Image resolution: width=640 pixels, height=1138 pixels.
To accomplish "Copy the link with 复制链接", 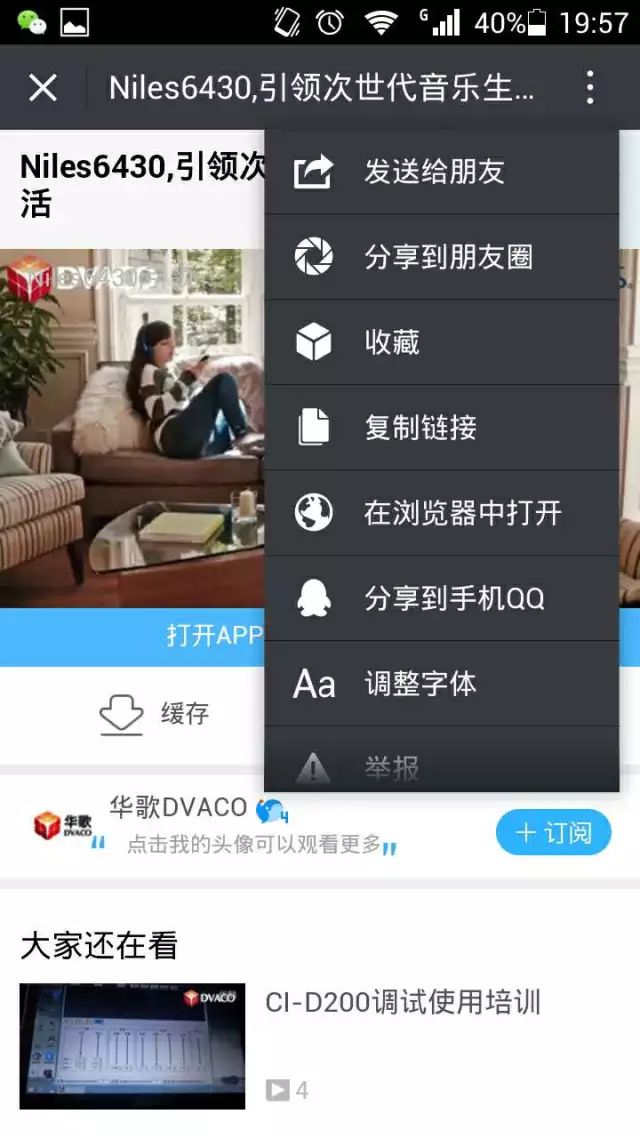I will 442,428.
